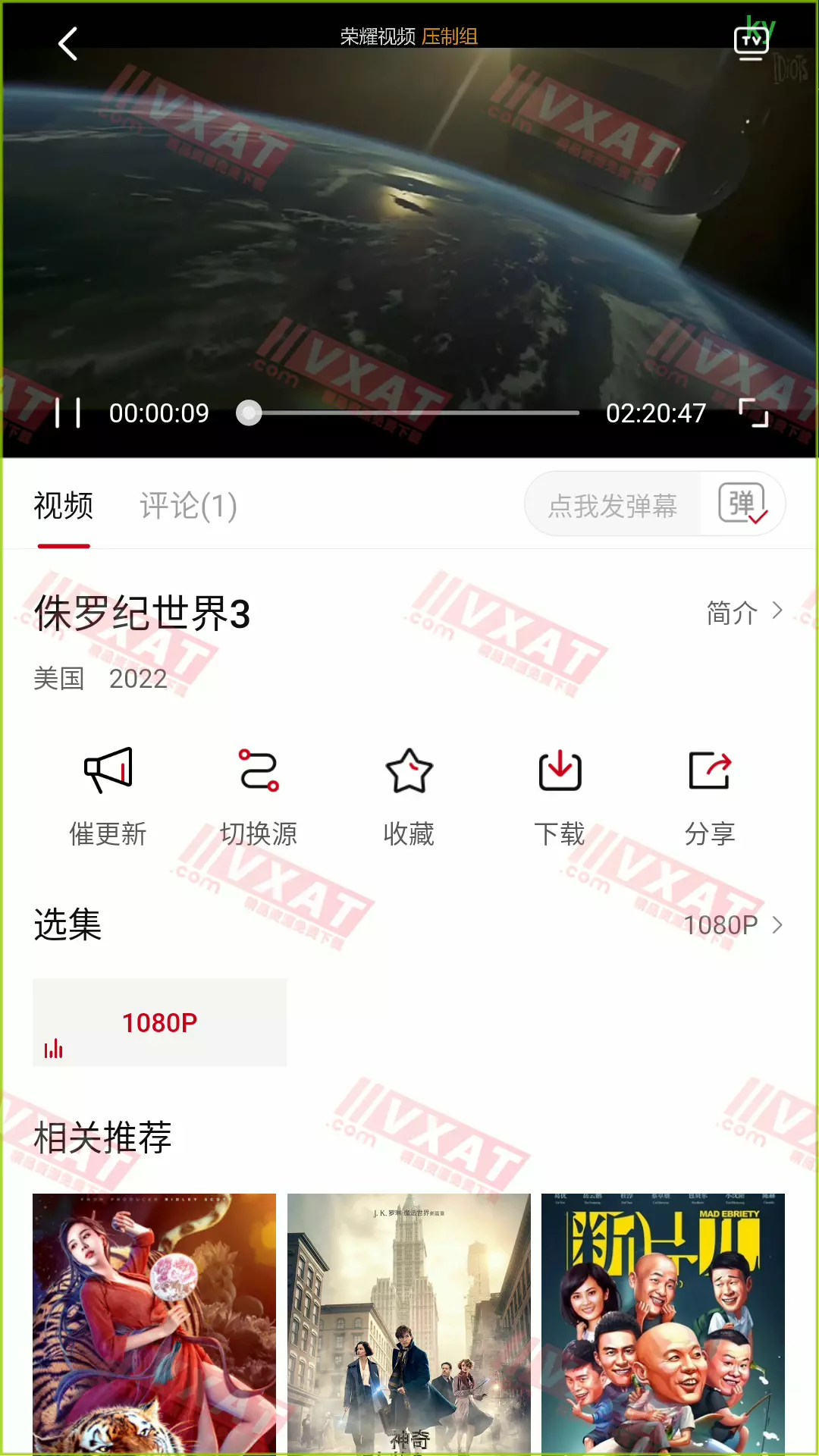Enter fullscreen video mode
Screen dimensions: 819x1456
(754, 413)
